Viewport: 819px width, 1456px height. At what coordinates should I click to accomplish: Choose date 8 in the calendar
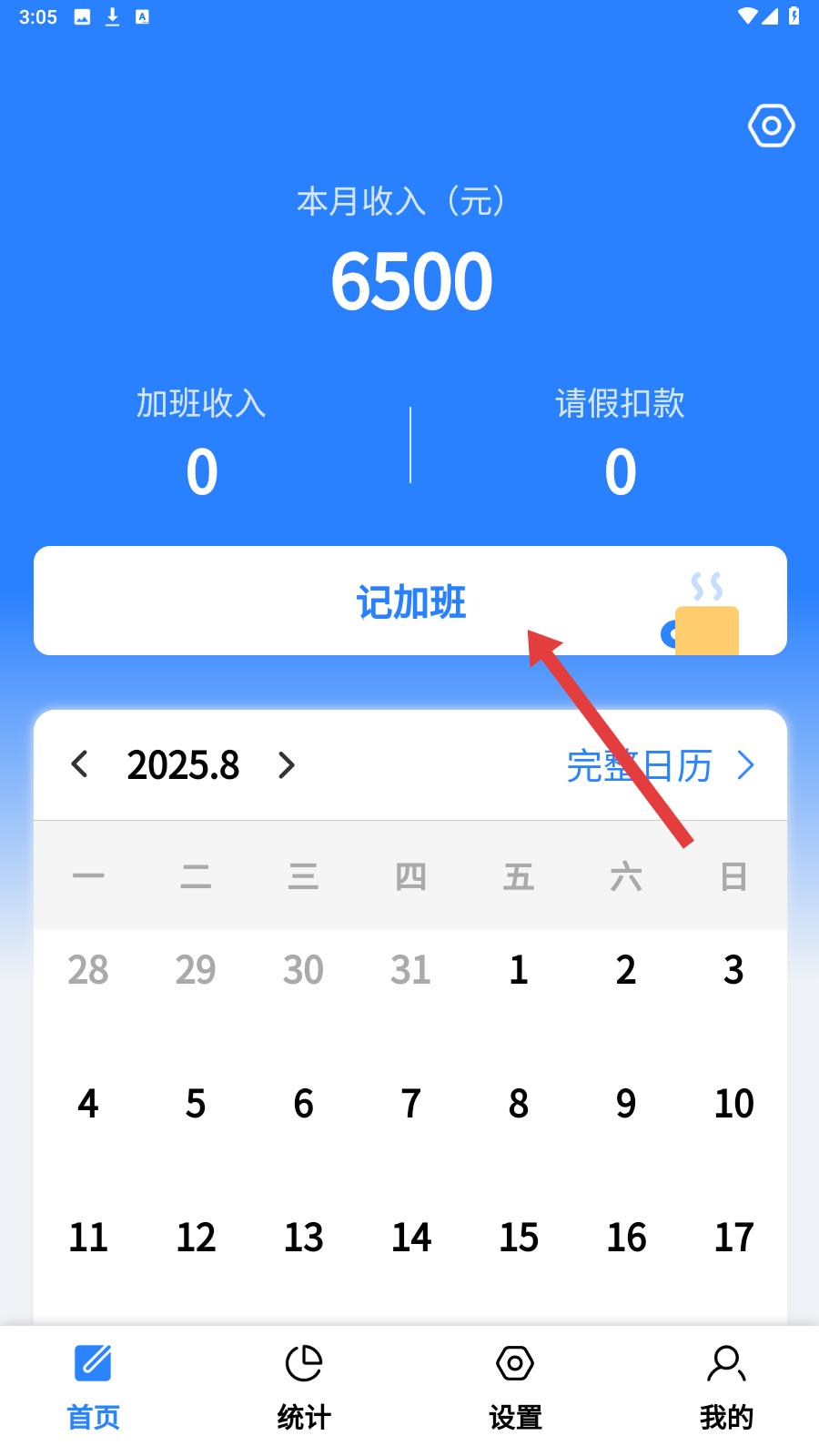tap(519, 1104)
